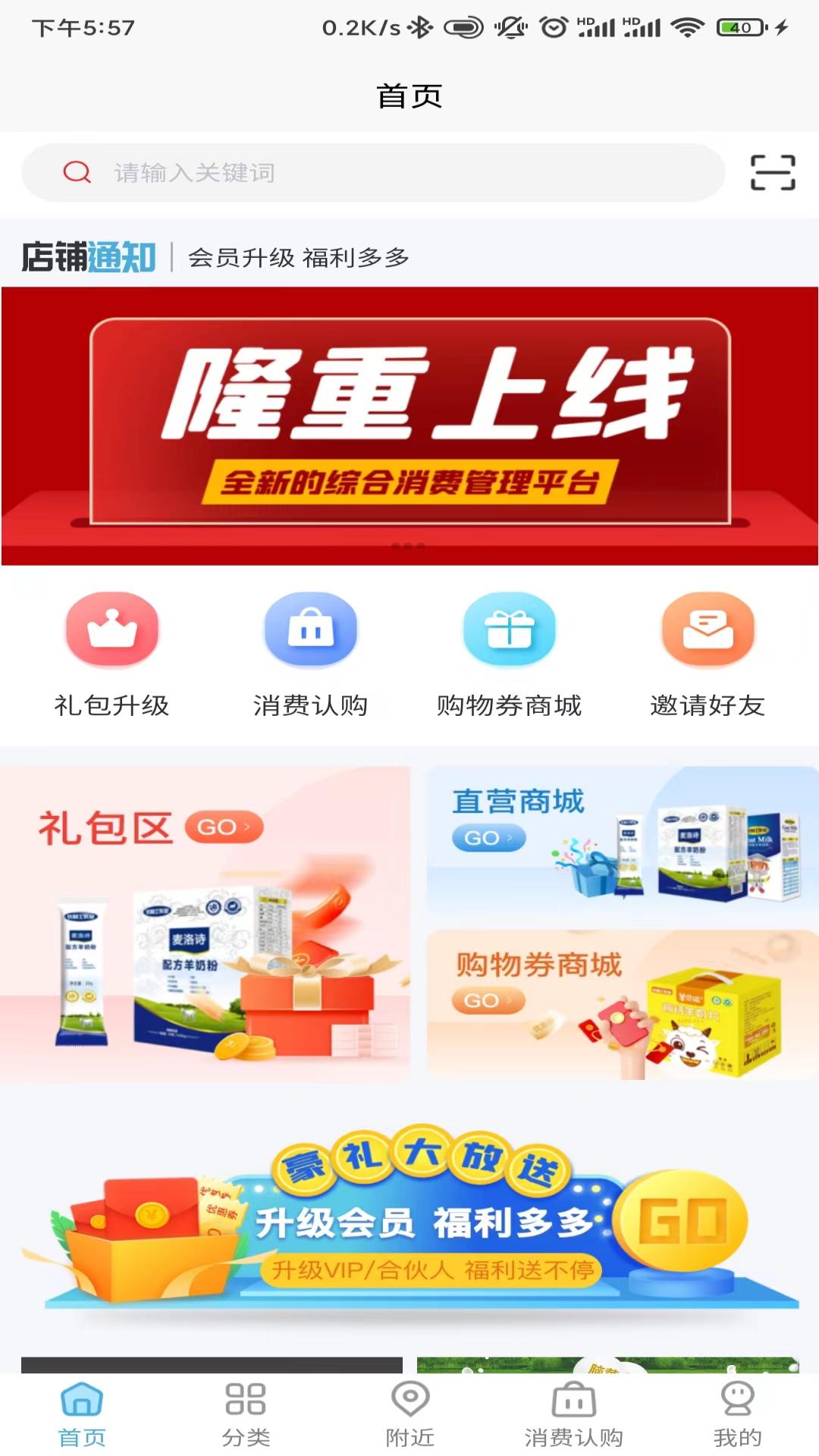The height and width of the screenshot is (1456, 819).
Task: Enter the 直营商城 card
Action: pos(622,839)
